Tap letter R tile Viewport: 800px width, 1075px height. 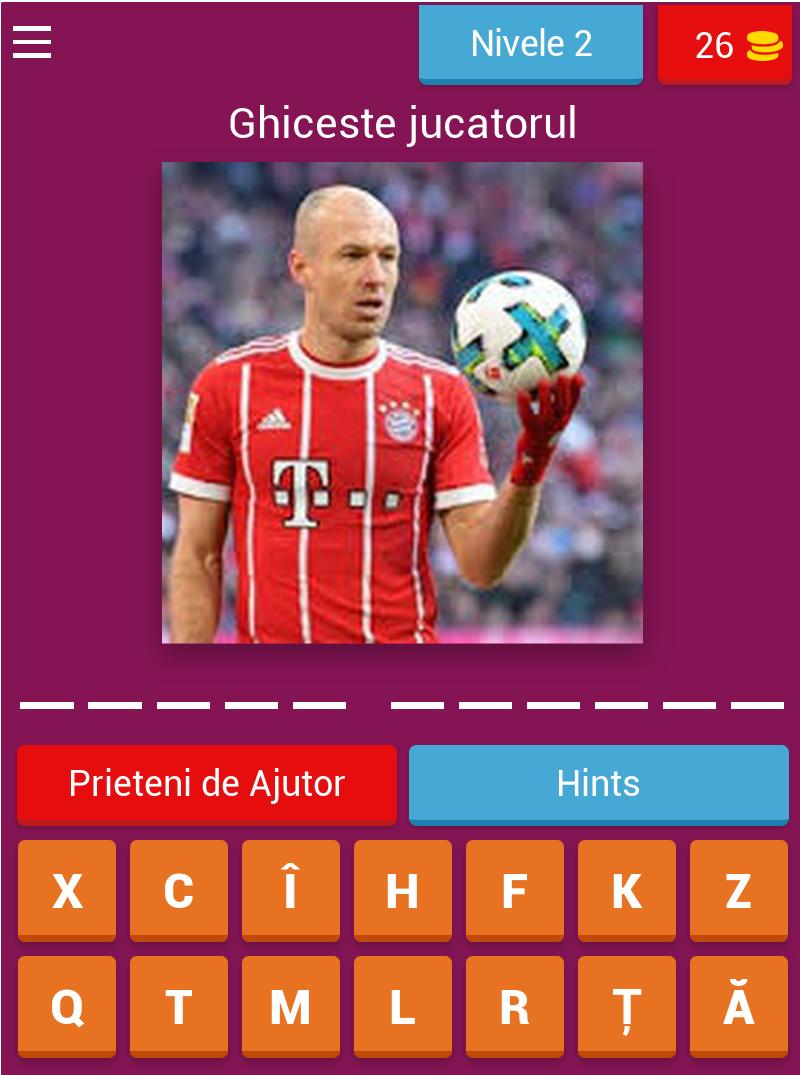click(x=514, y=1006)
